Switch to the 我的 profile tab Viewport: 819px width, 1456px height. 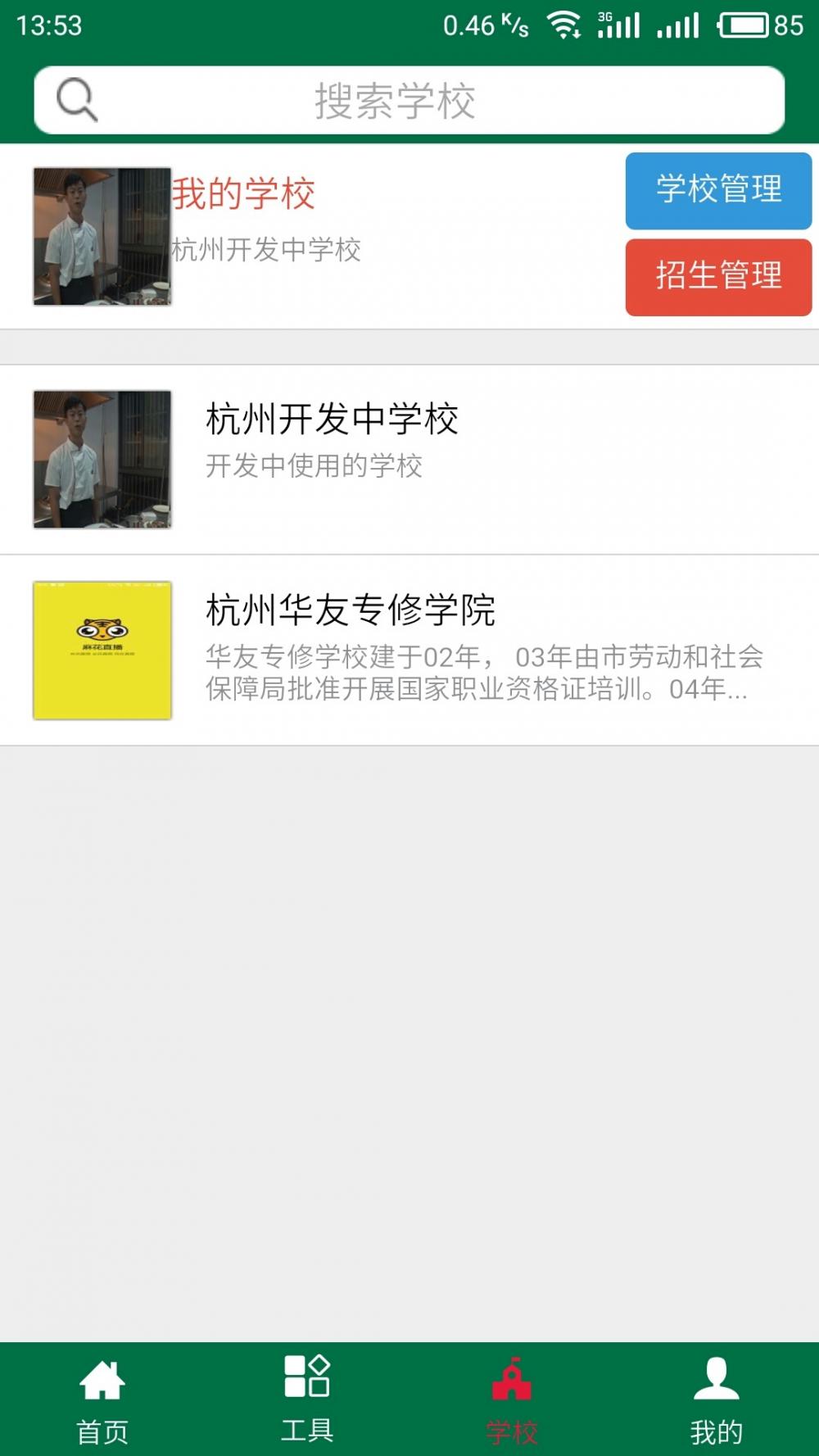pos(717,1400)
